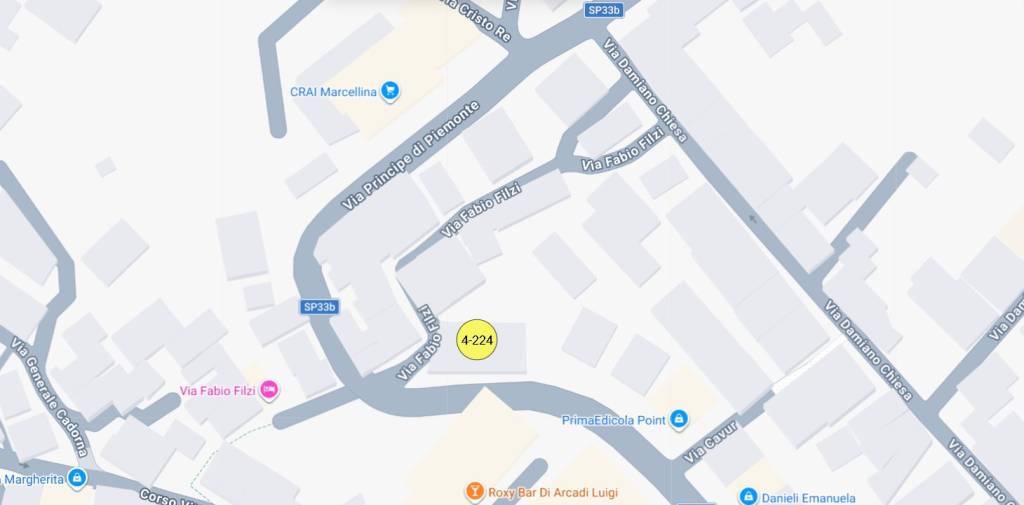Viewport: 1024px width, 505px height.
Task: Open Roxy Bar Di Arcadi Luigi pin
Action: point(475,492)
